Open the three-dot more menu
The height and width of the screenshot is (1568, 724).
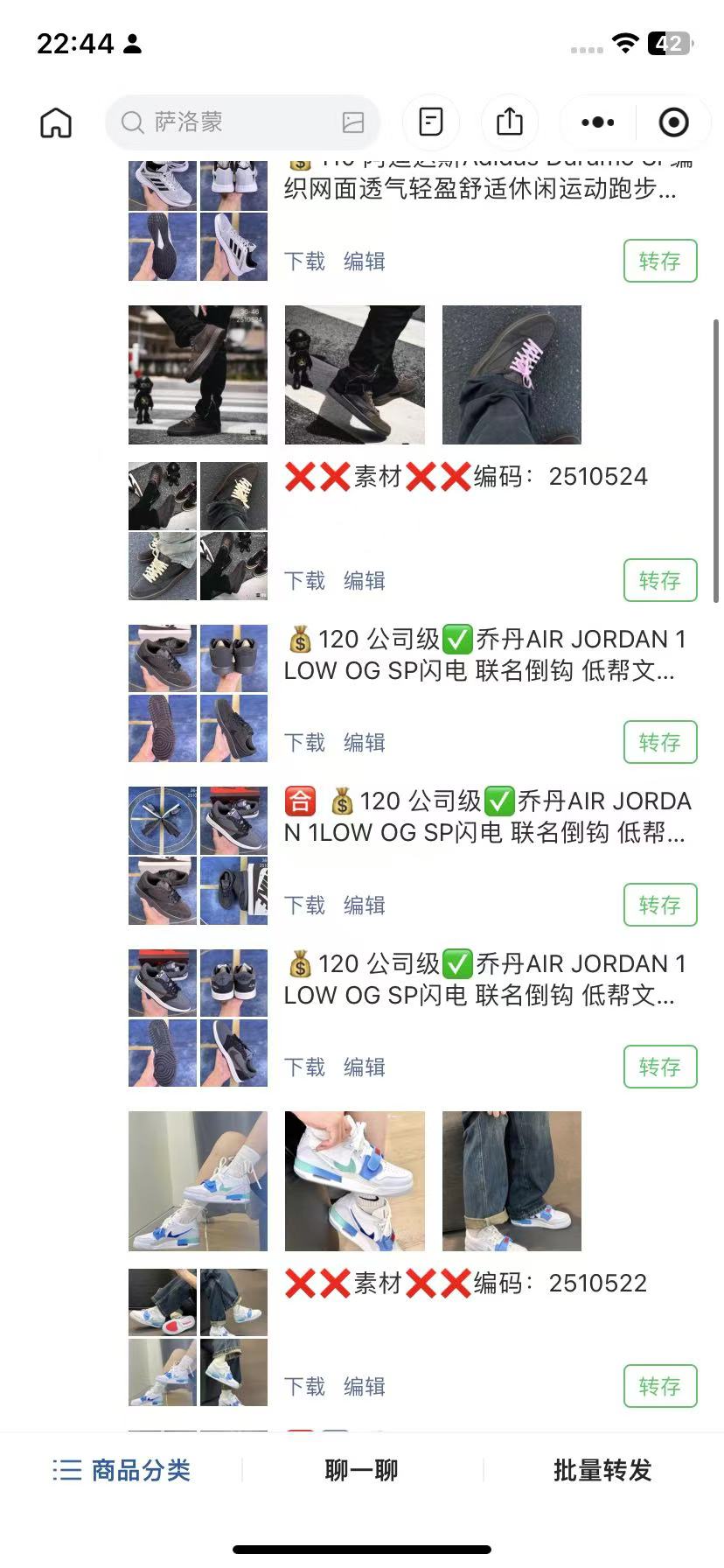tap(598, 122)
